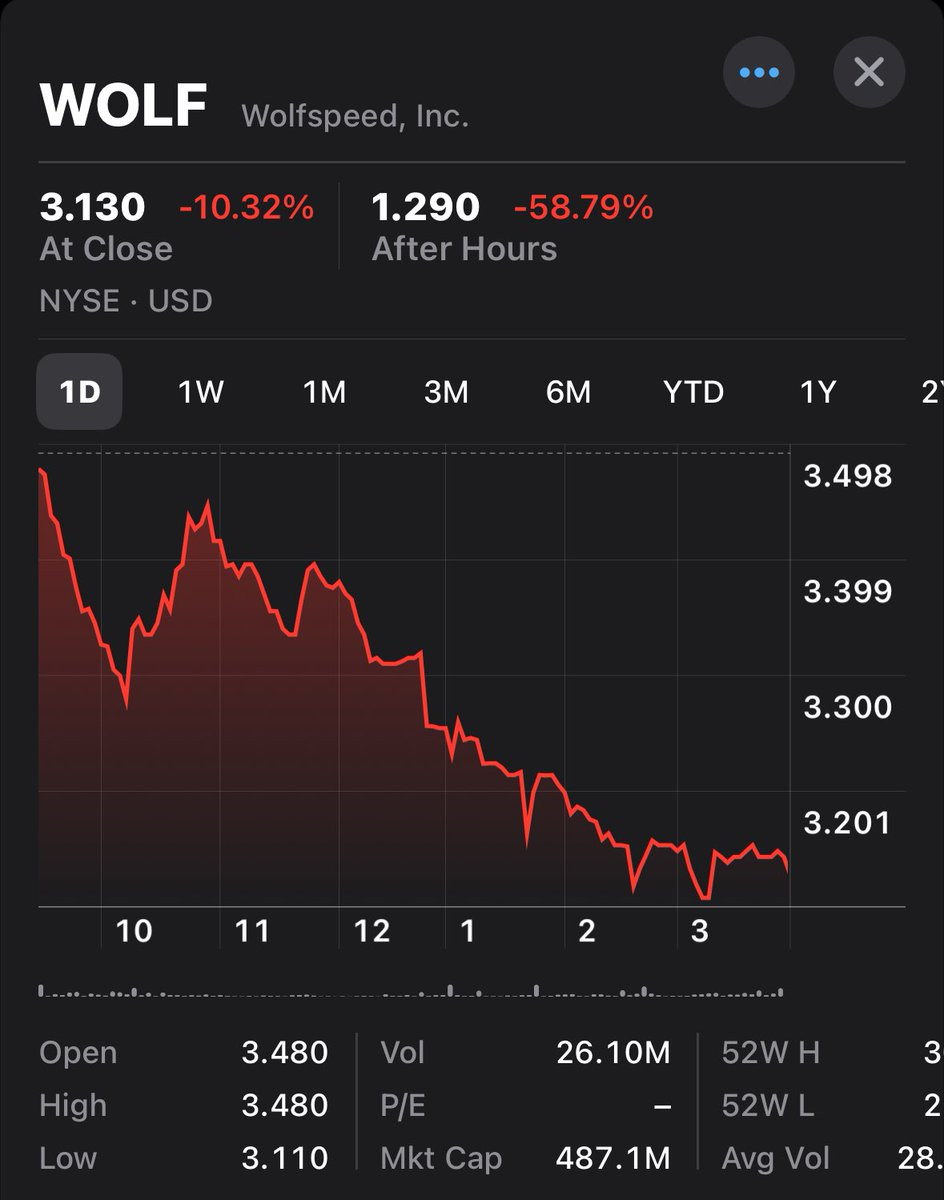944x1200 pixels.
Task: Show the 6M price chart
Action: click(568, 391)
